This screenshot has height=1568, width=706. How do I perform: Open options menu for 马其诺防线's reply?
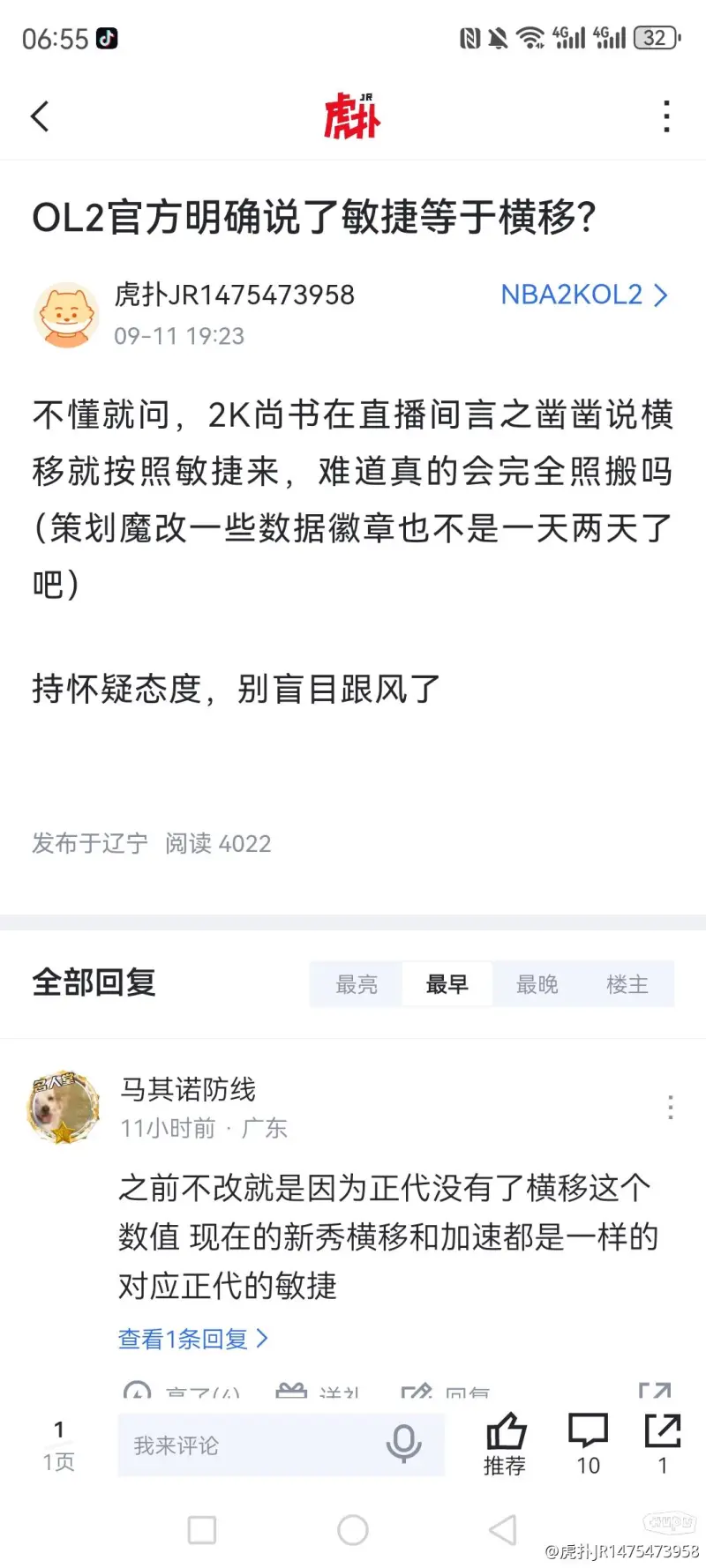(671, 1107)
